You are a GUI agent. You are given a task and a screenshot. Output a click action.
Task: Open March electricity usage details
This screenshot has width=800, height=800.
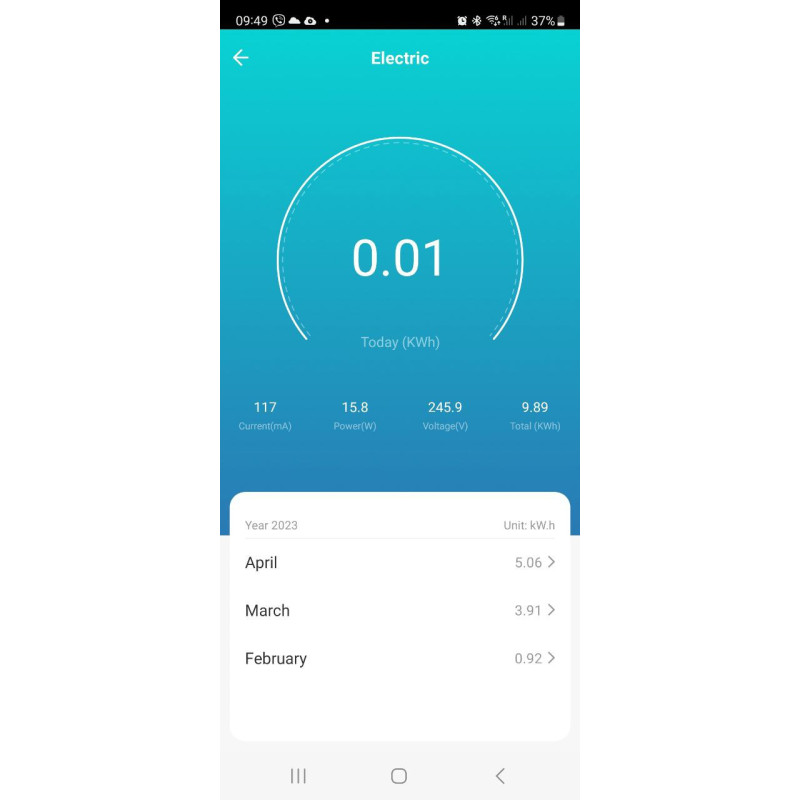(x=400, y=611)
